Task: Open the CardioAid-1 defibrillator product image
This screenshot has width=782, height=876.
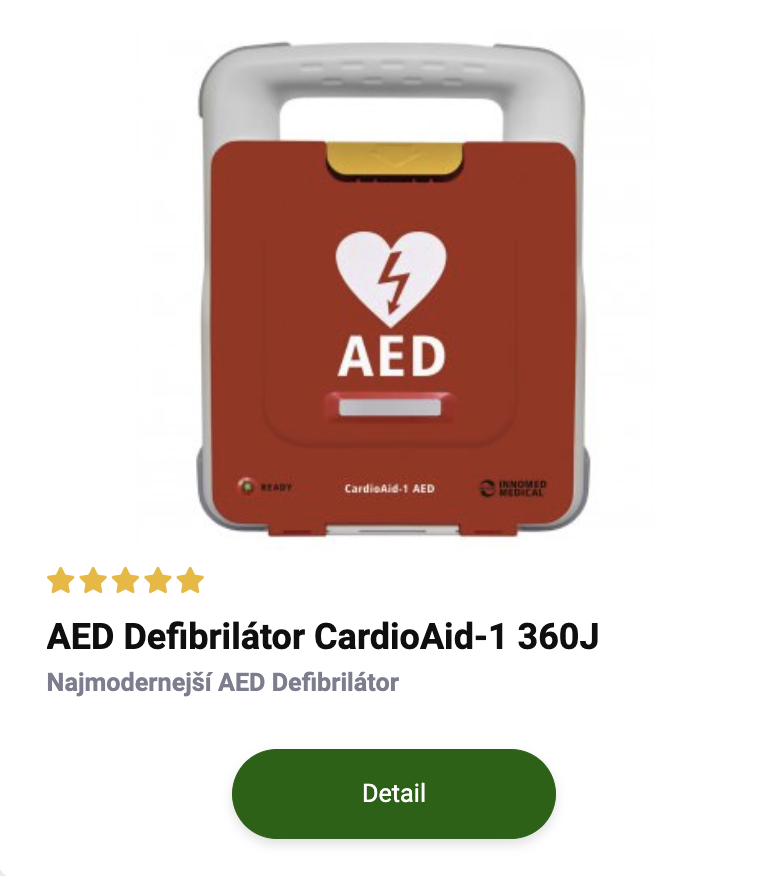Action: click(x=393, y=290)
